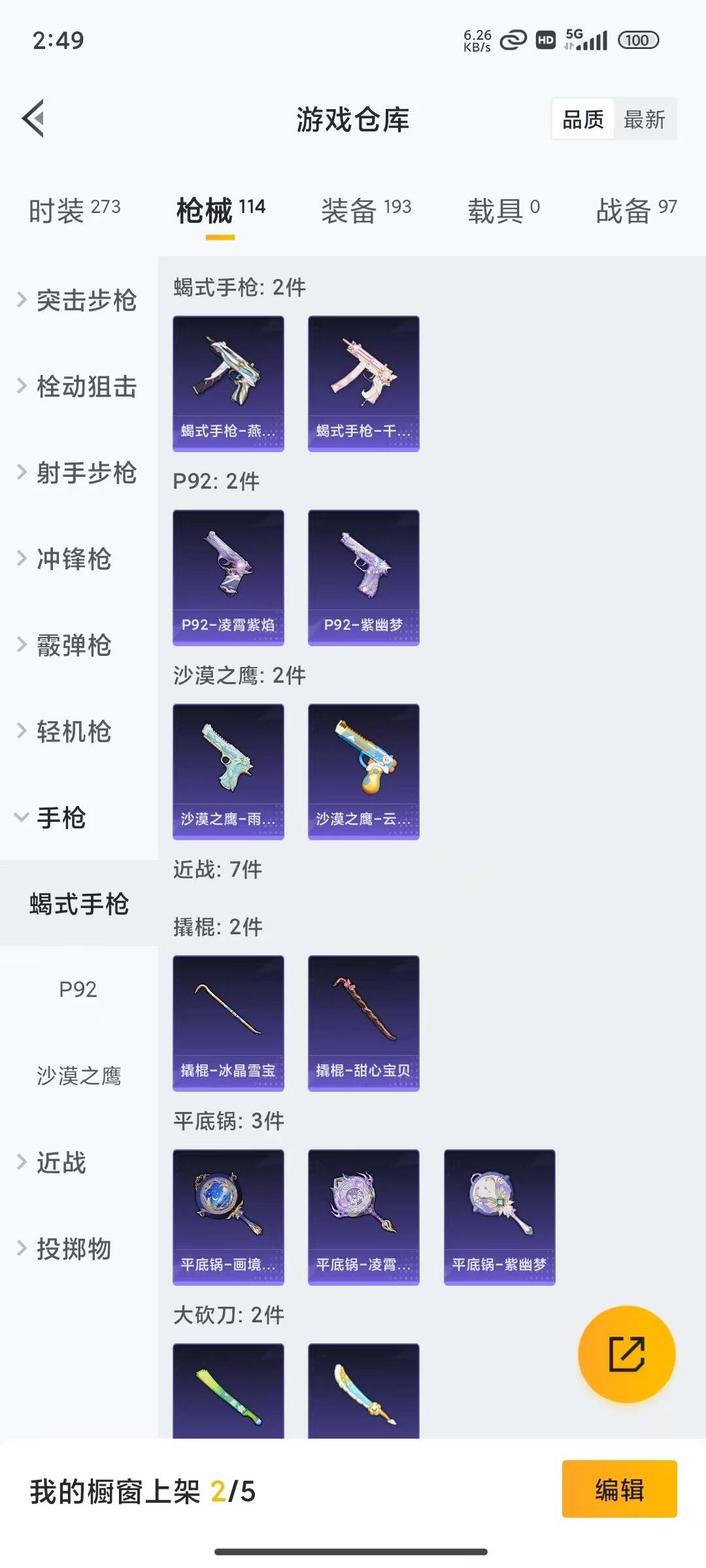Image resolution: width=706 pixels, height=1568 pixels.
Task: Switch sorting to 最新
Action: 645,119
